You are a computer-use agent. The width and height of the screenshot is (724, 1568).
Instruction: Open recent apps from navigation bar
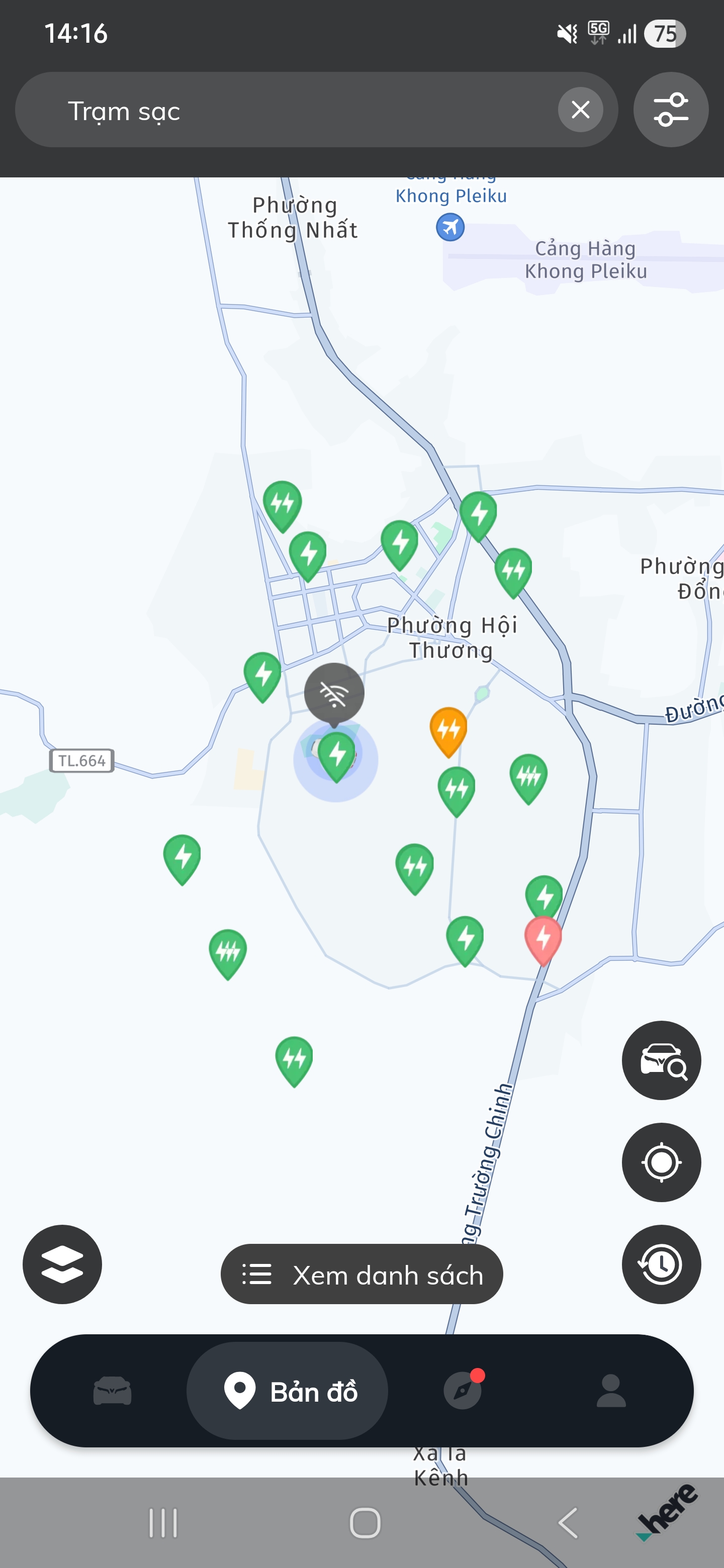(163, 1523)
